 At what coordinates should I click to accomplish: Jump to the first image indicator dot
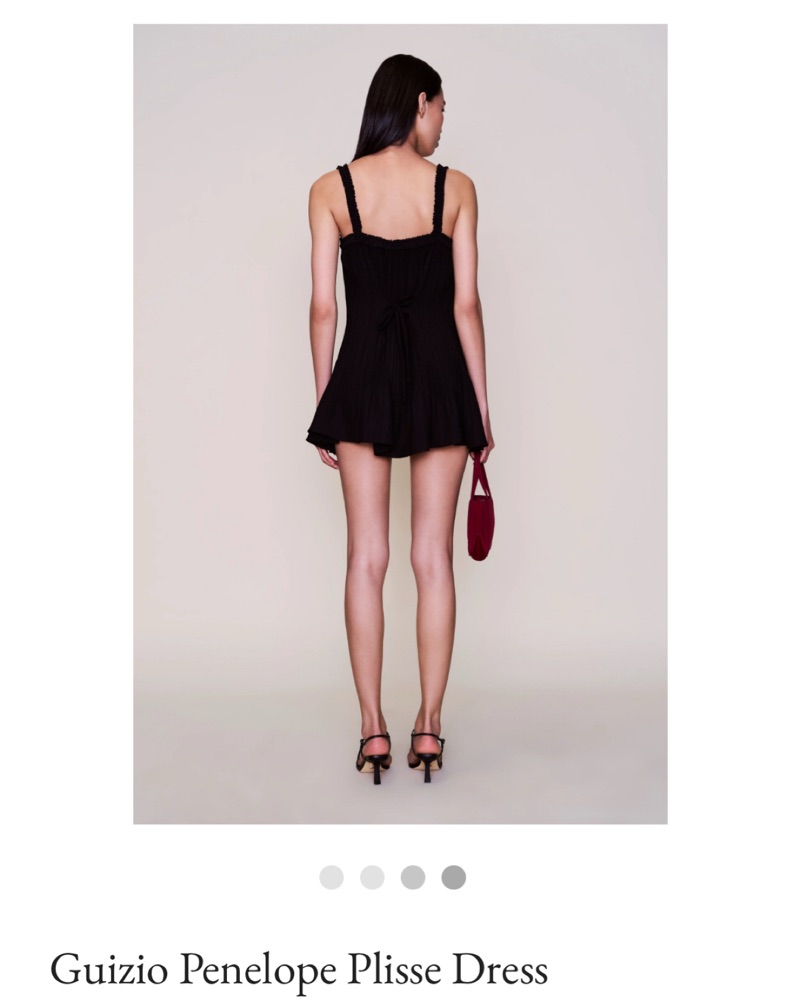coord(331,877)
